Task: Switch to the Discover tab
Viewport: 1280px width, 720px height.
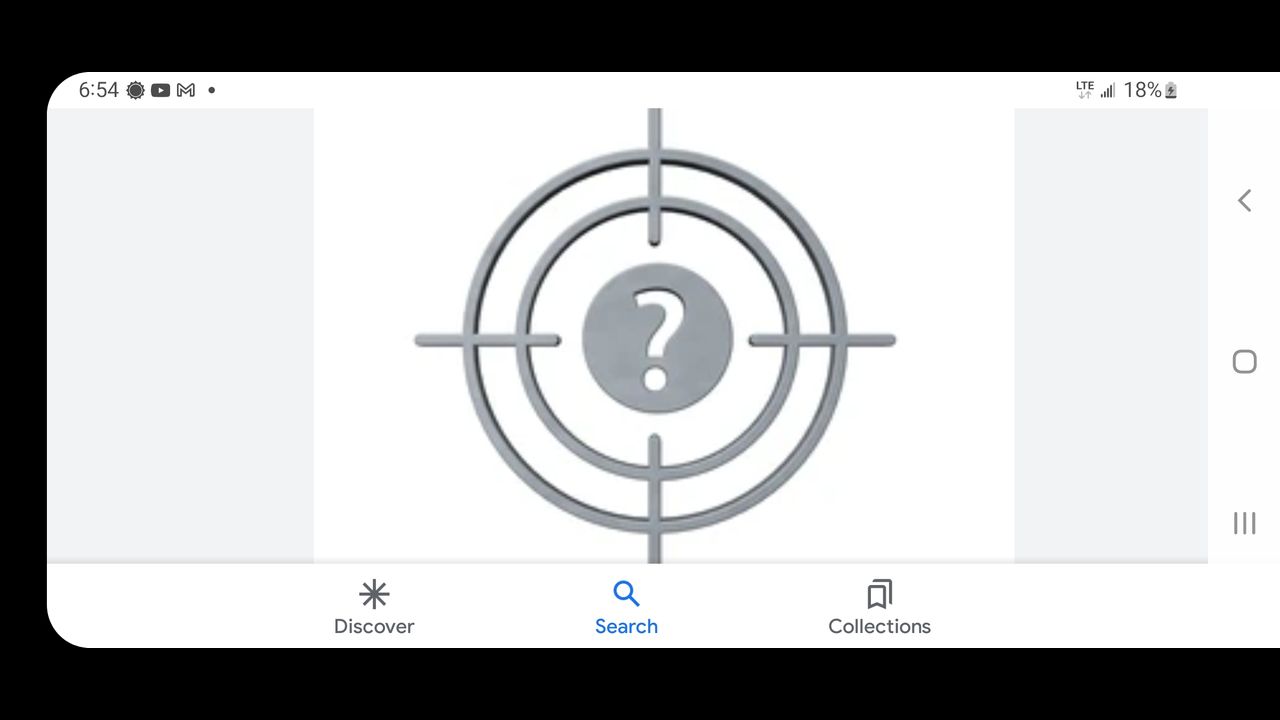Action: [374, 607]
